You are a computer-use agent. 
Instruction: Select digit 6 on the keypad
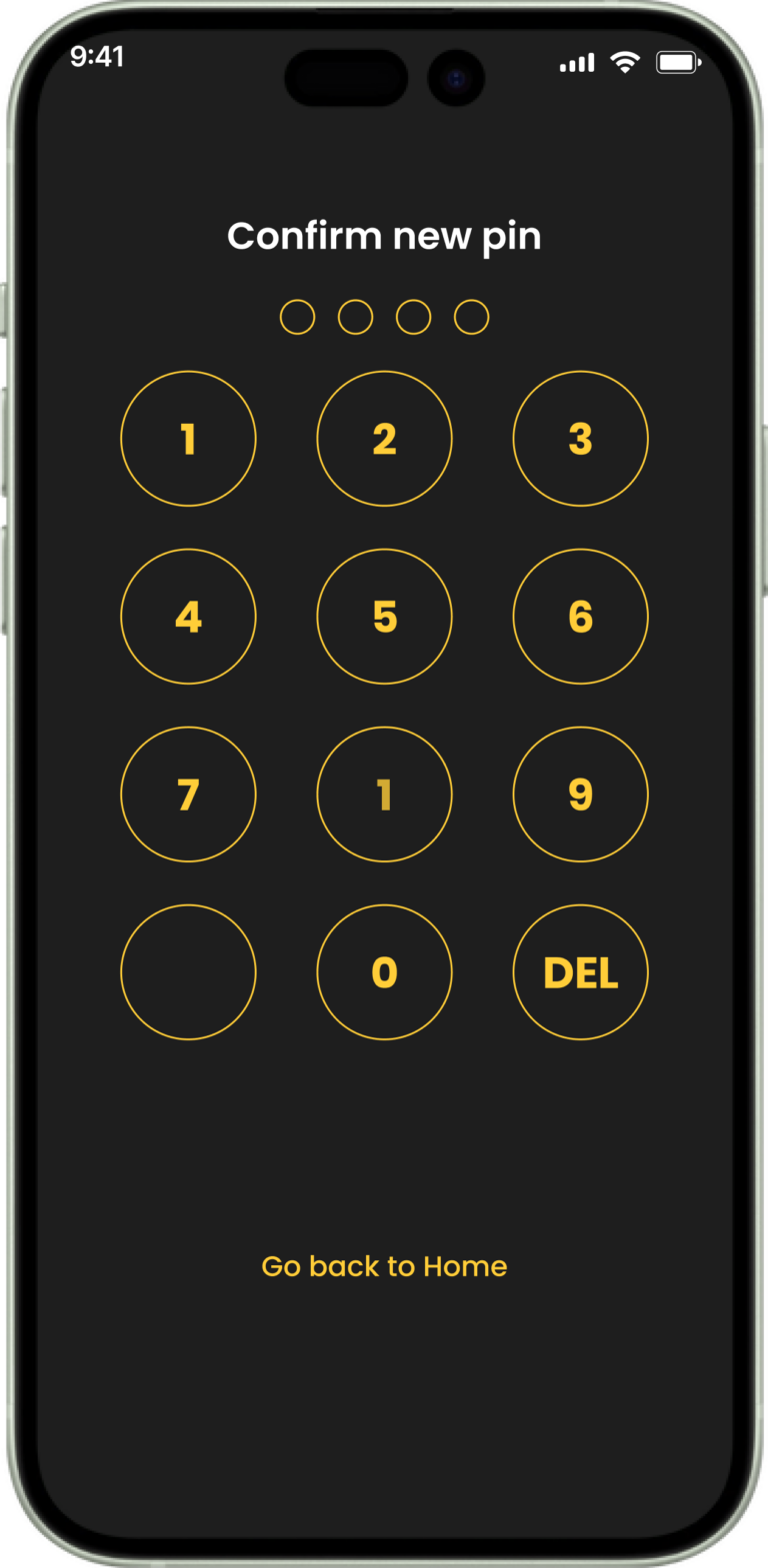(580, 617)
